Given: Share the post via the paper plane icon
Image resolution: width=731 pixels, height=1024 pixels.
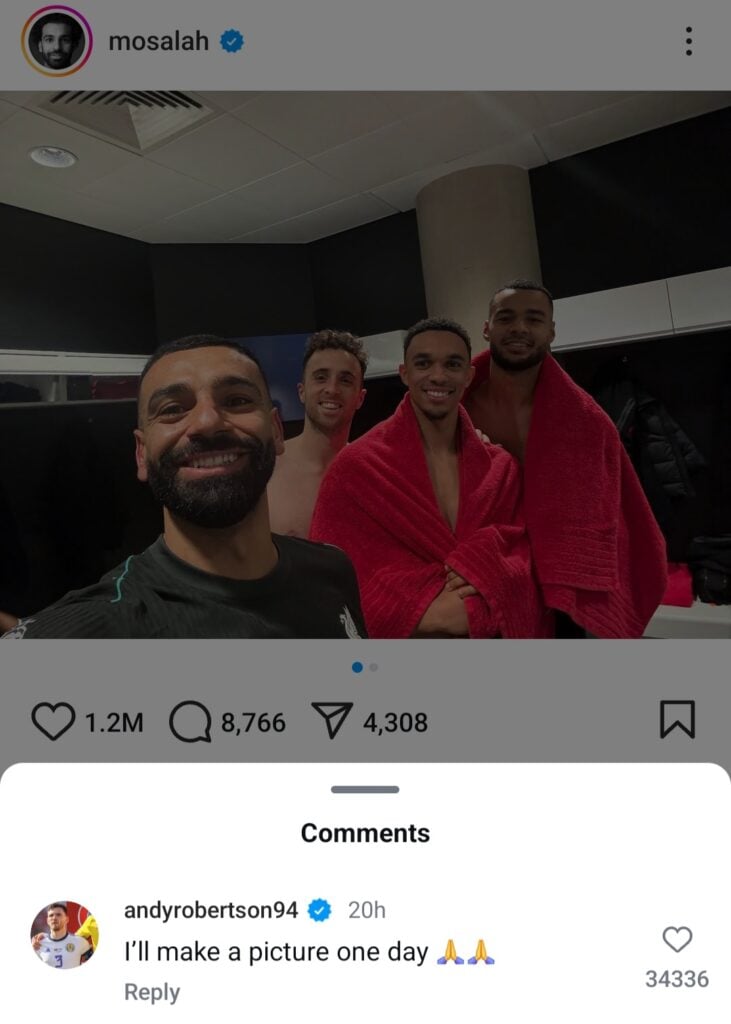Looking at the screenshot, I should pos(333,721).
